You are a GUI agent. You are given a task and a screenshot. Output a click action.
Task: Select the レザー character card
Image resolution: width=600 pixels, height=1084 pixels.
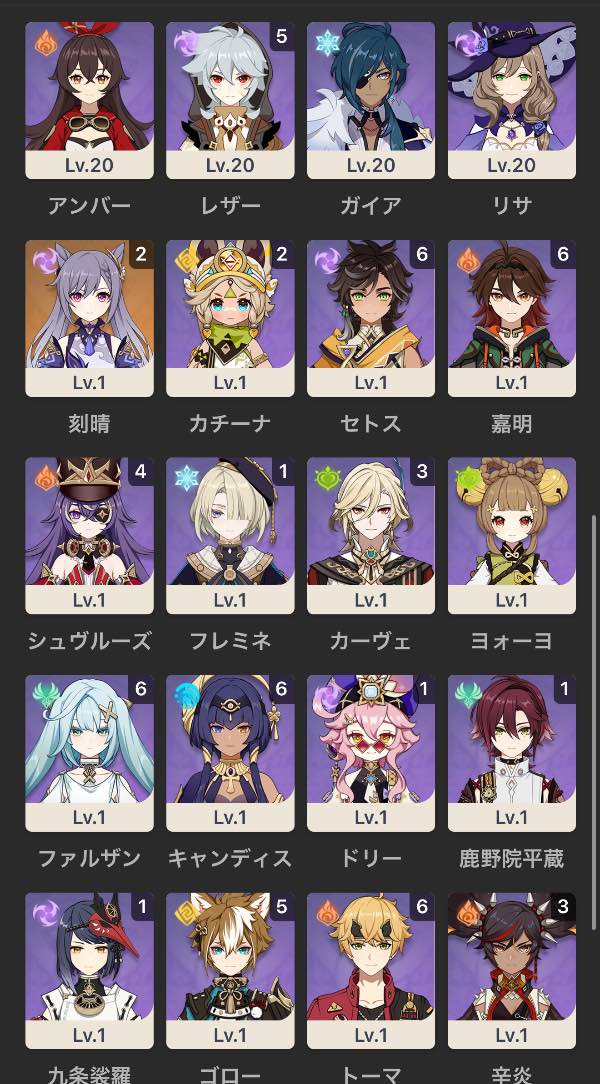click(230, 100)
